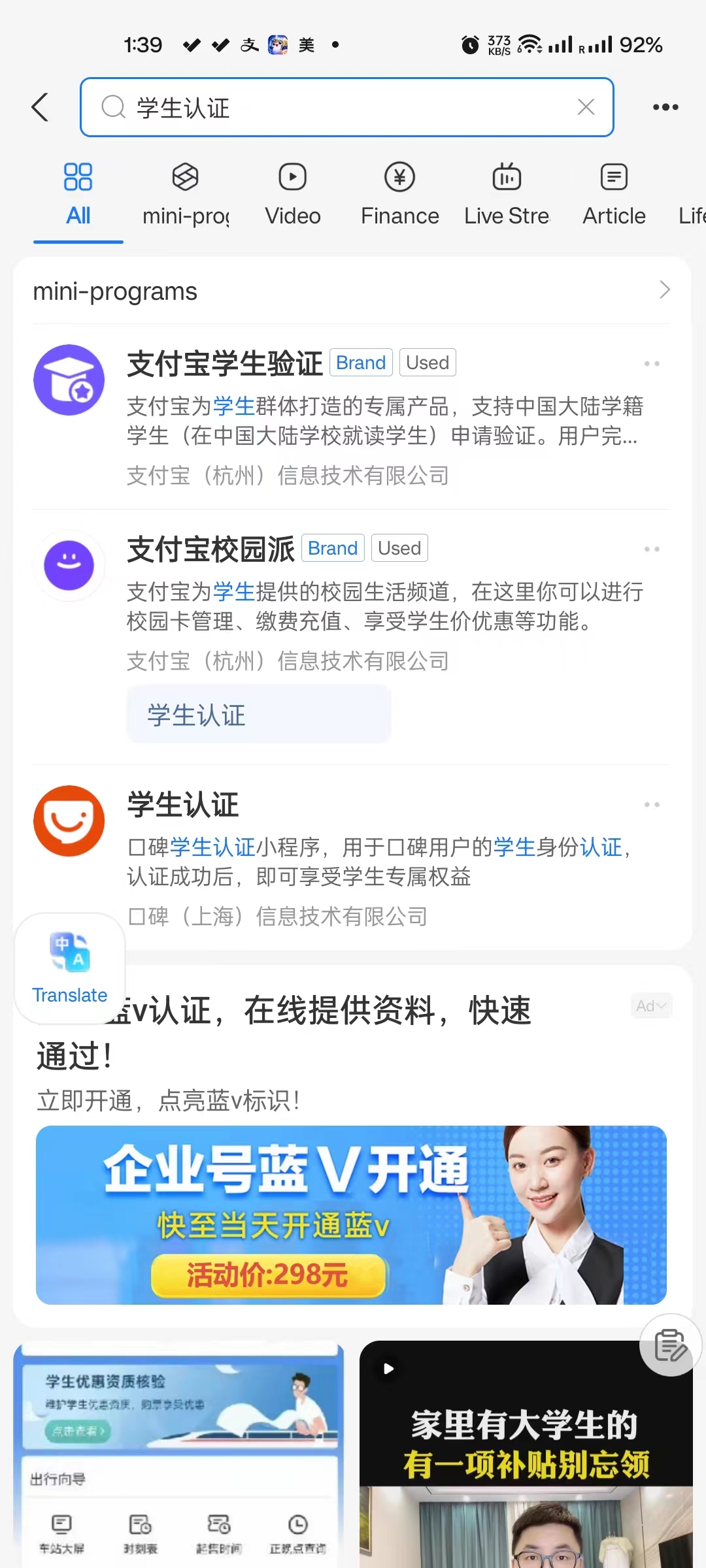Tap the 车站大屏 station screen icon
This screenshot has width=706, height=1568.
point(62,1529)
